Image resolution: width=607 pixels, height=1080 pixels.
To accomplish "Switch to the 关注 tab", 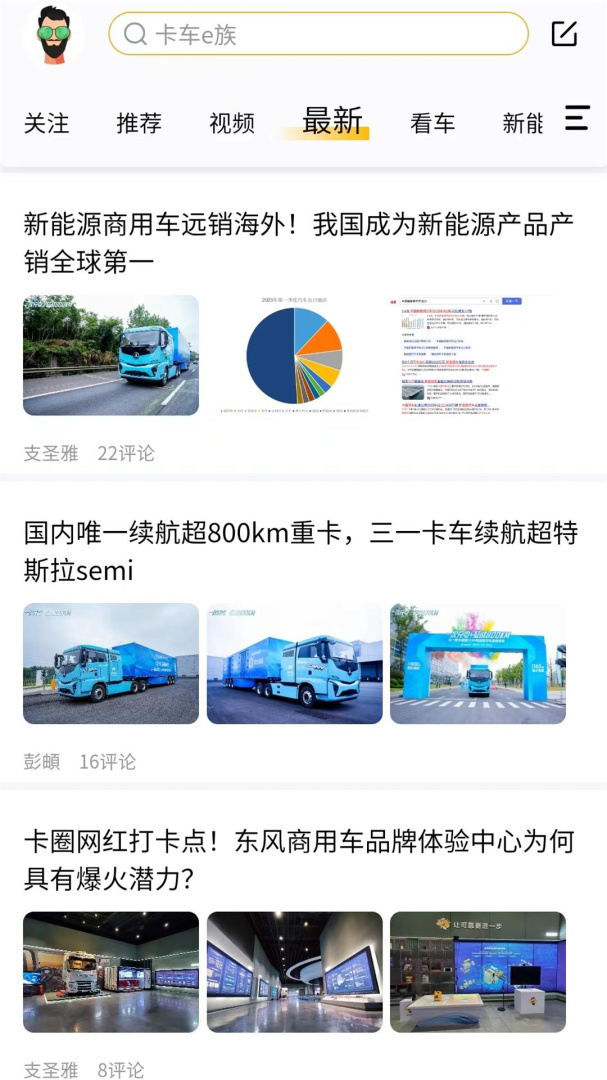I will pos(47,123).
